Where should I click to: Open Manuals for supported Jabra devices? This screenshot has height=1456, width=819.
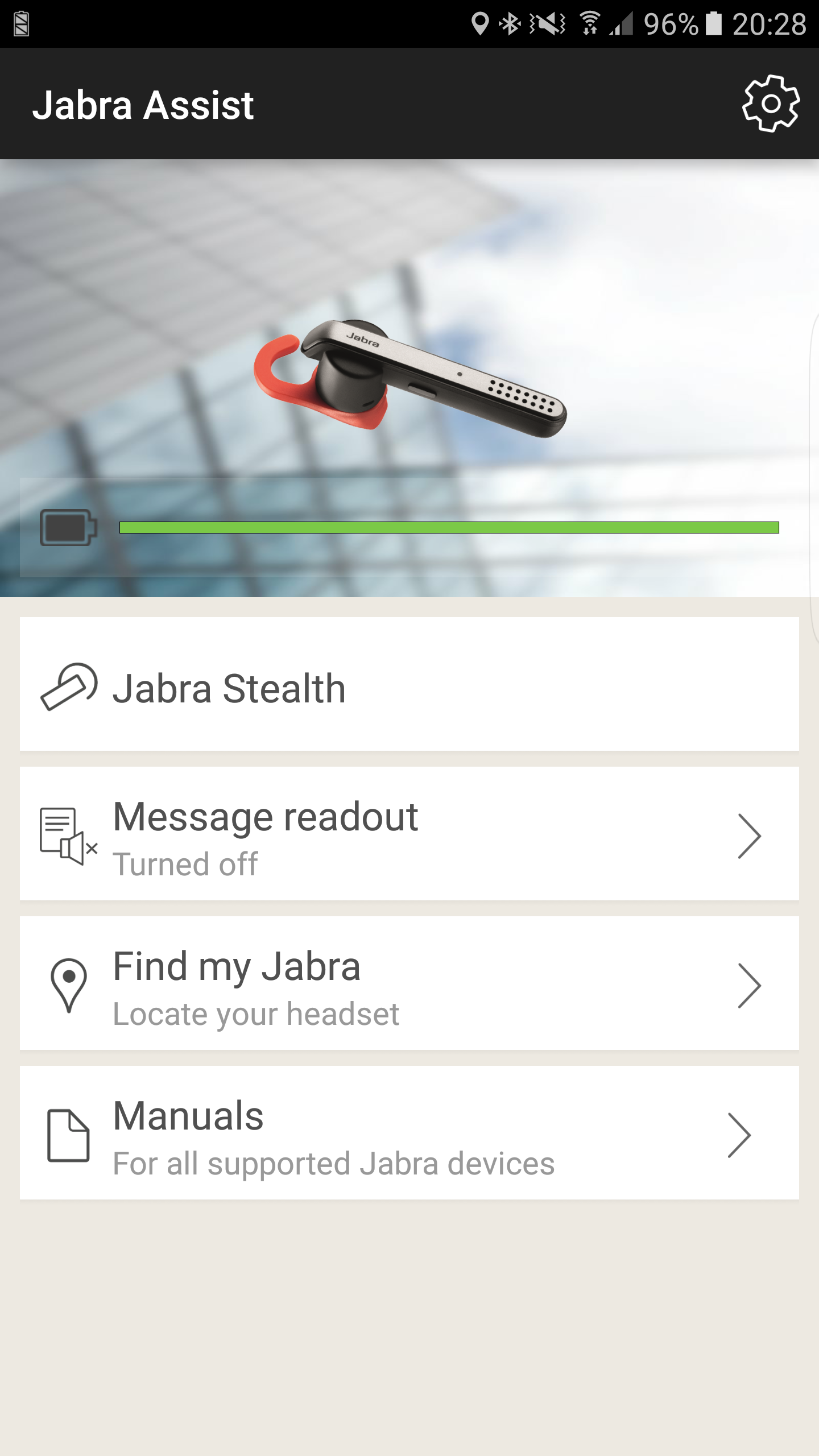click(x=409, y=1133)
